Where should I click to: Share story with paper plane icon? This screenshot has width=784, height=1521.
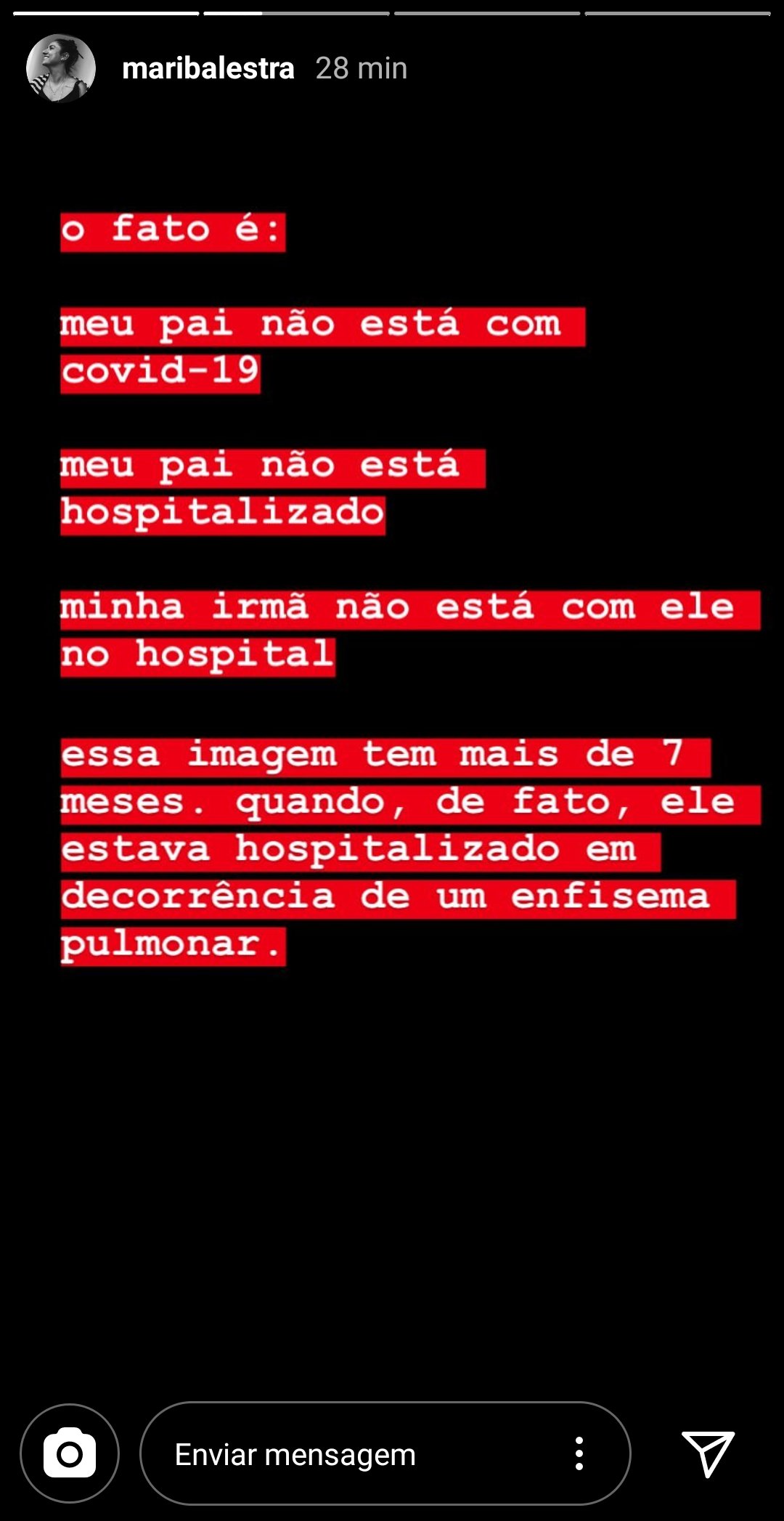point(708,1453)
